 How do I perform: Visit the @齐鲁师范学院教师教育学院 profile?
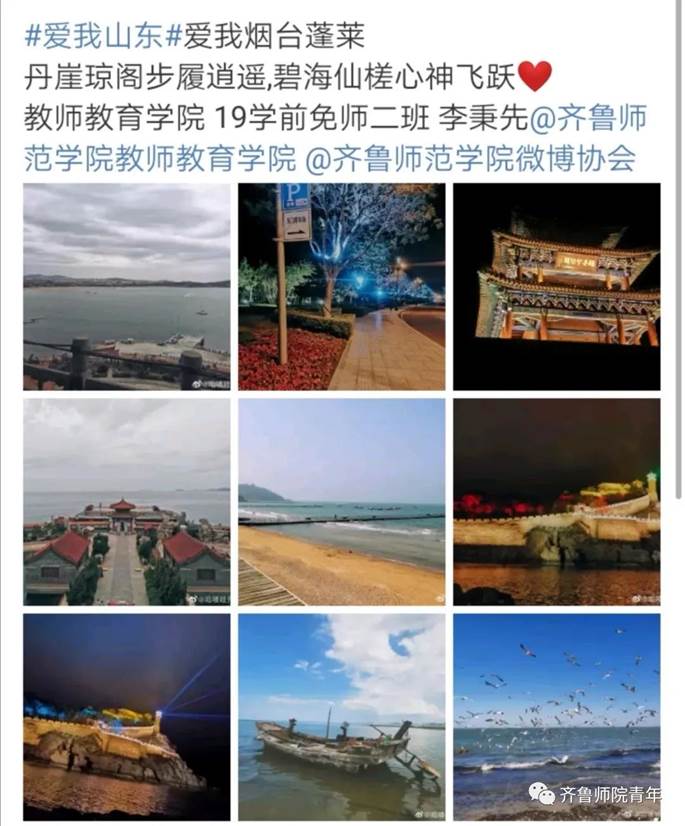160,158
